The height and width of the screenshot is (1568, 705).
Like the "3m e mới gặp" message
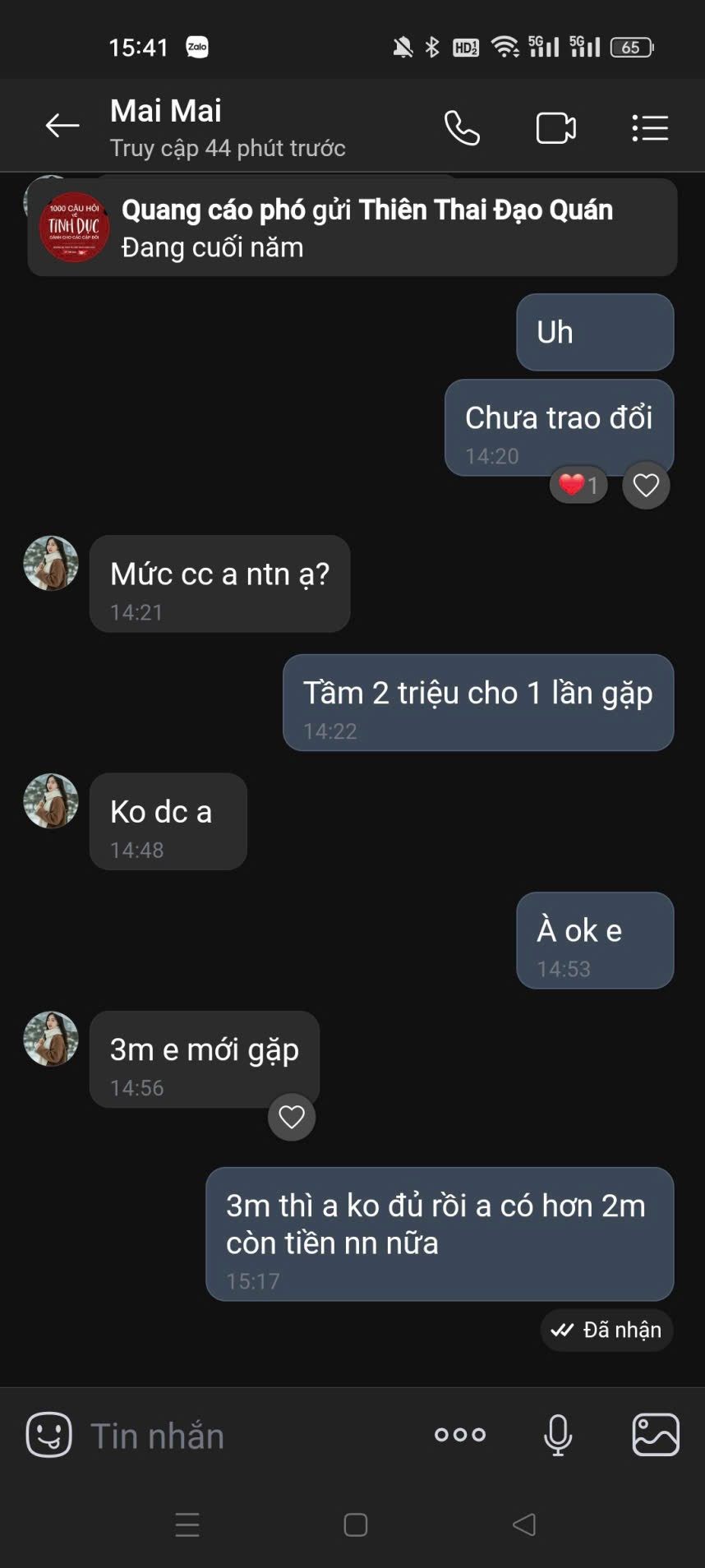pyautogui.click(x=292, y=1117)
